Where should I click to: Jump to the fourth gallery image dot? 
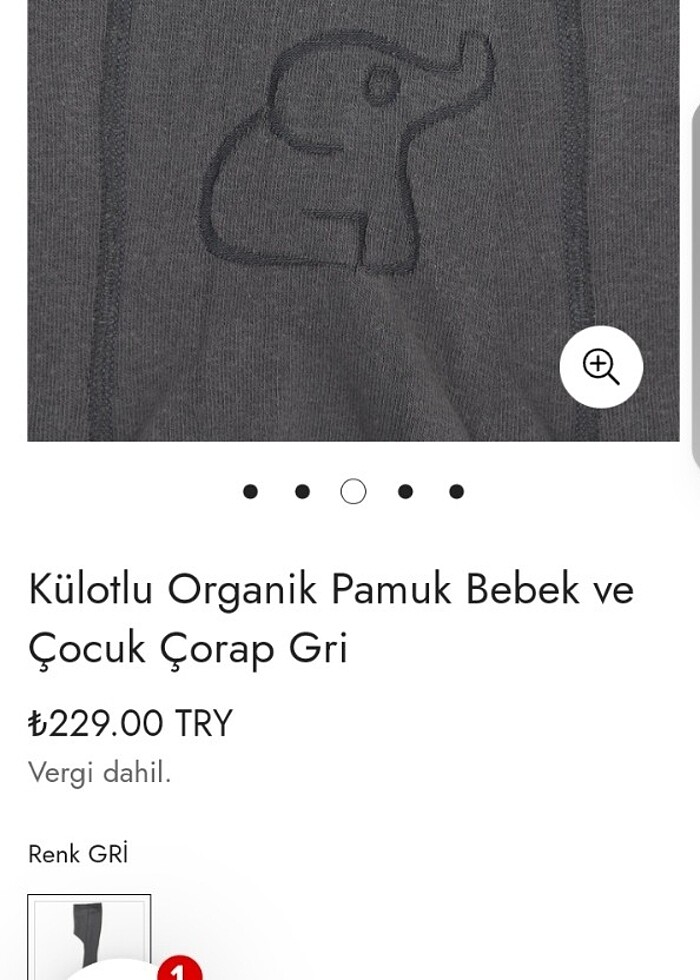[x=405, y=491]
